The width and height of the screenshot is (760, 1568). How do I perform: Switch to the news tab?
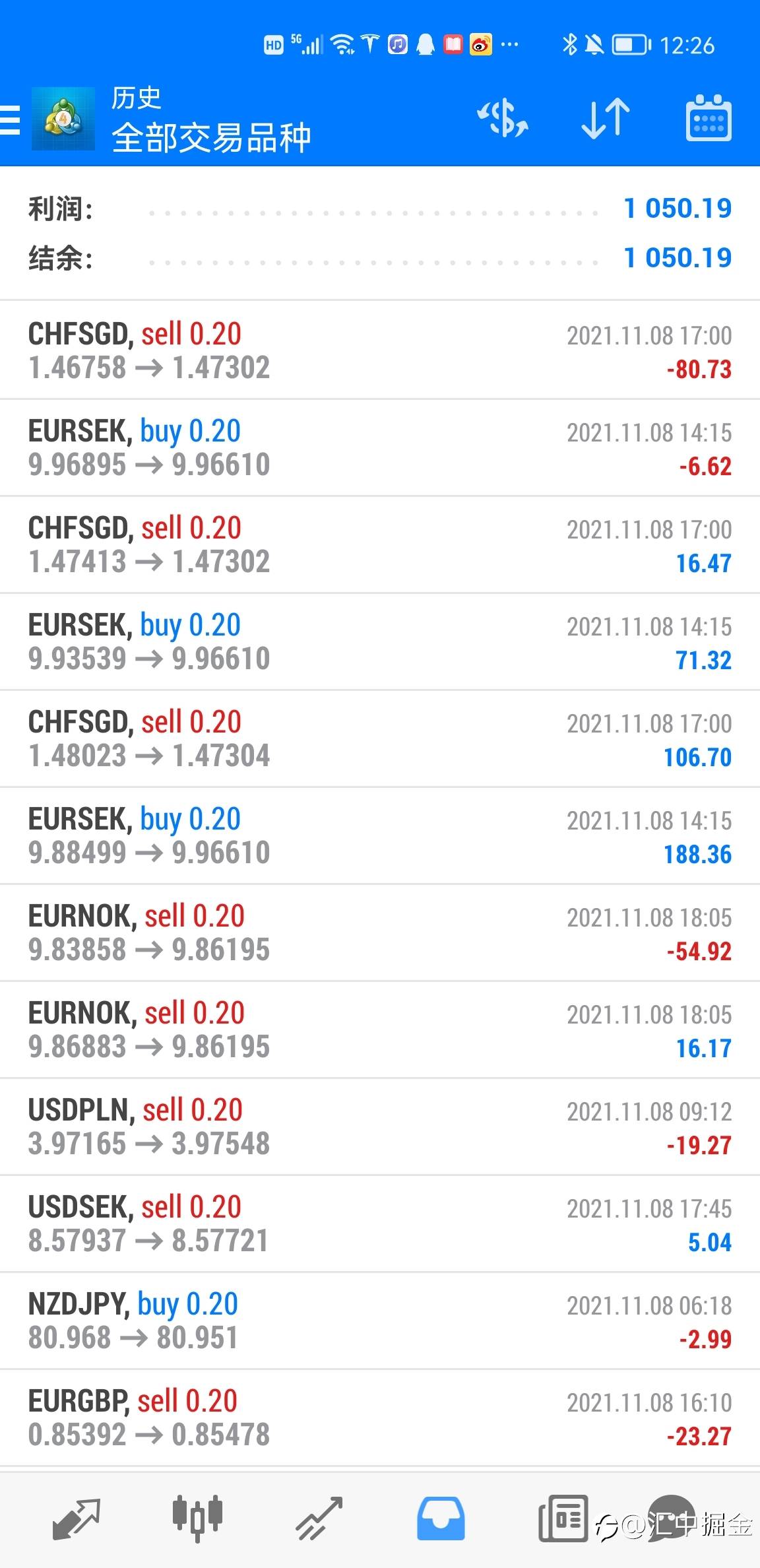(x=563, y=1518)
